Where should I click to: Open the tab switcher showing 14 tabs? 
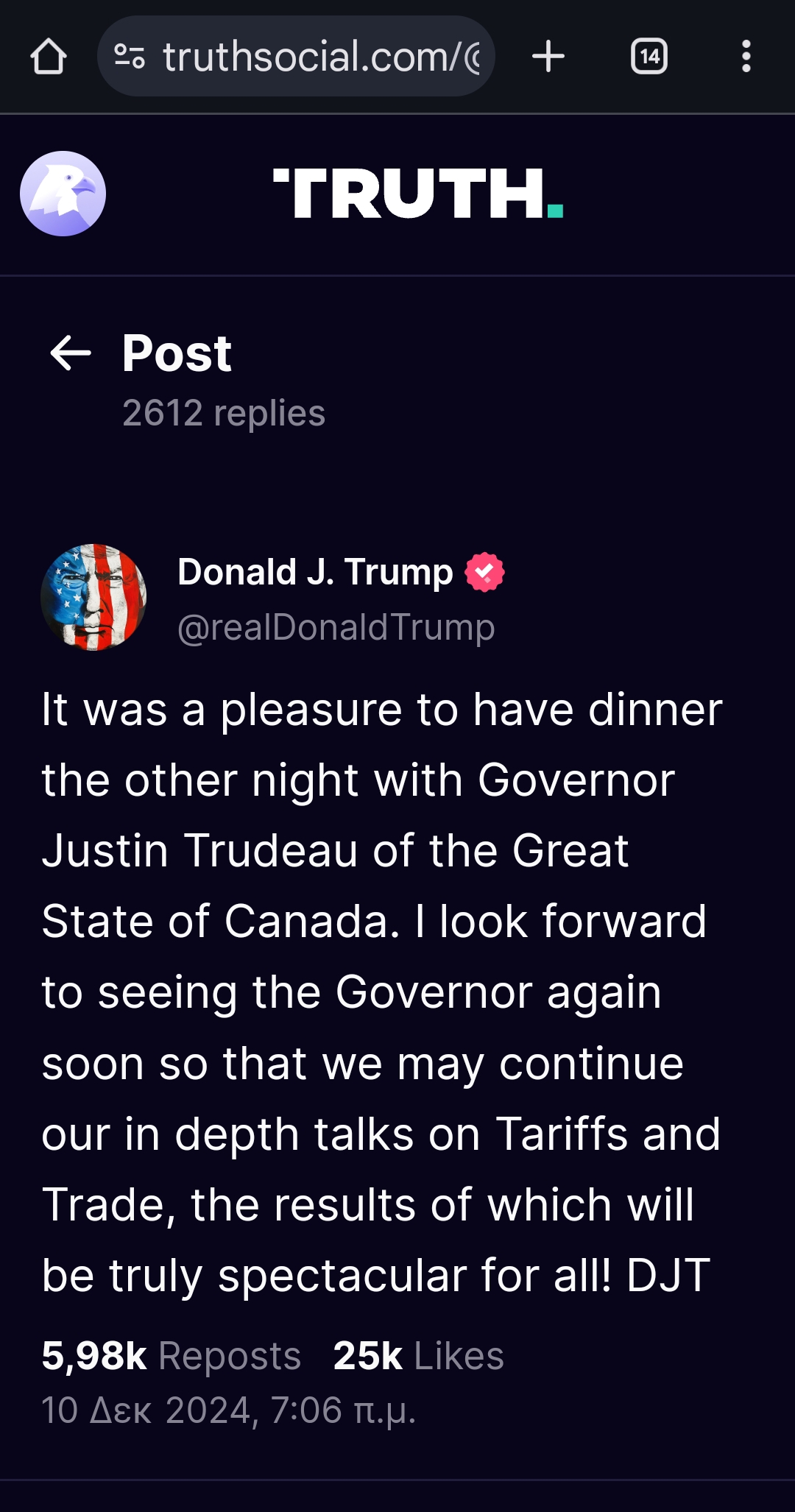click(x=649, y=57)
